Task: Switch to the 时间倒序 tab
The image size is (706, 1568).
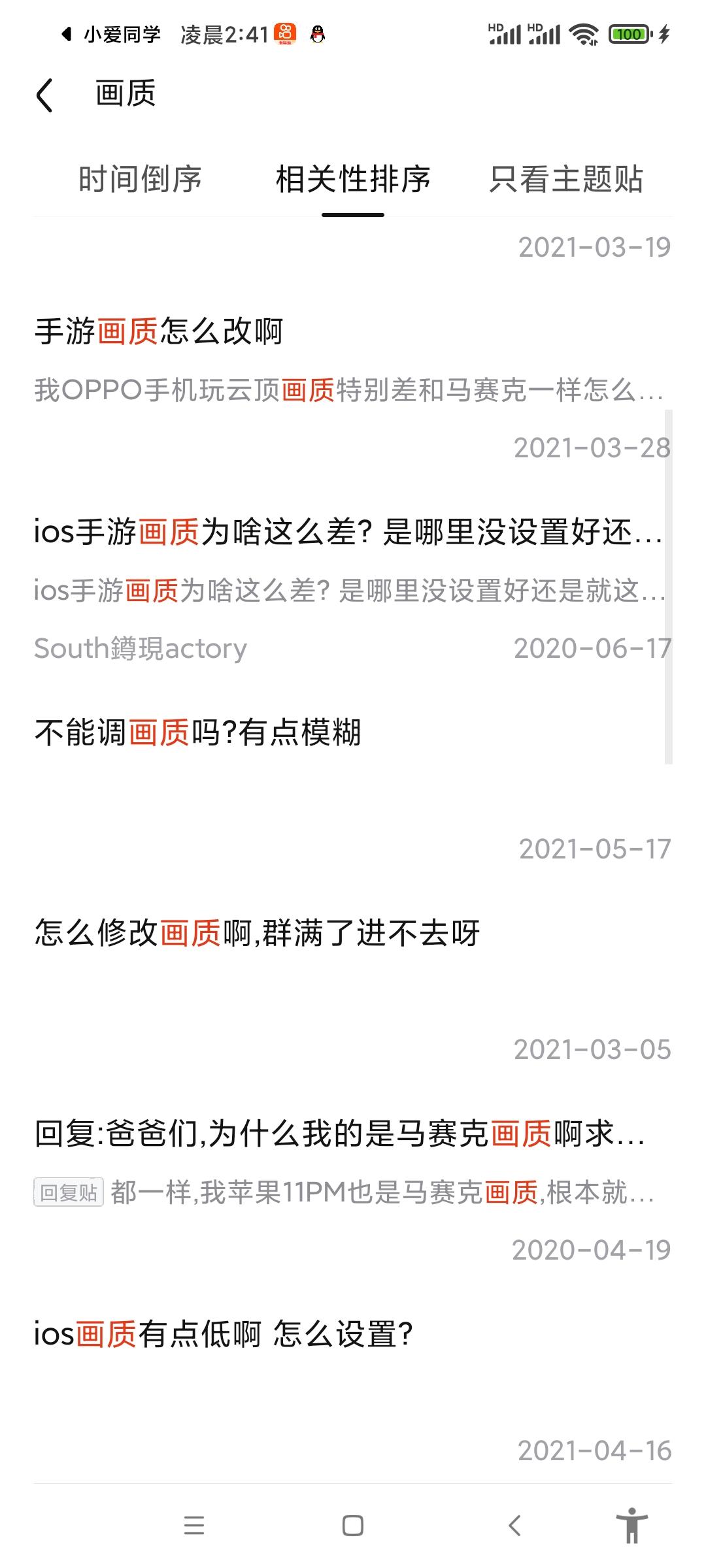Action: click(140, 179)
